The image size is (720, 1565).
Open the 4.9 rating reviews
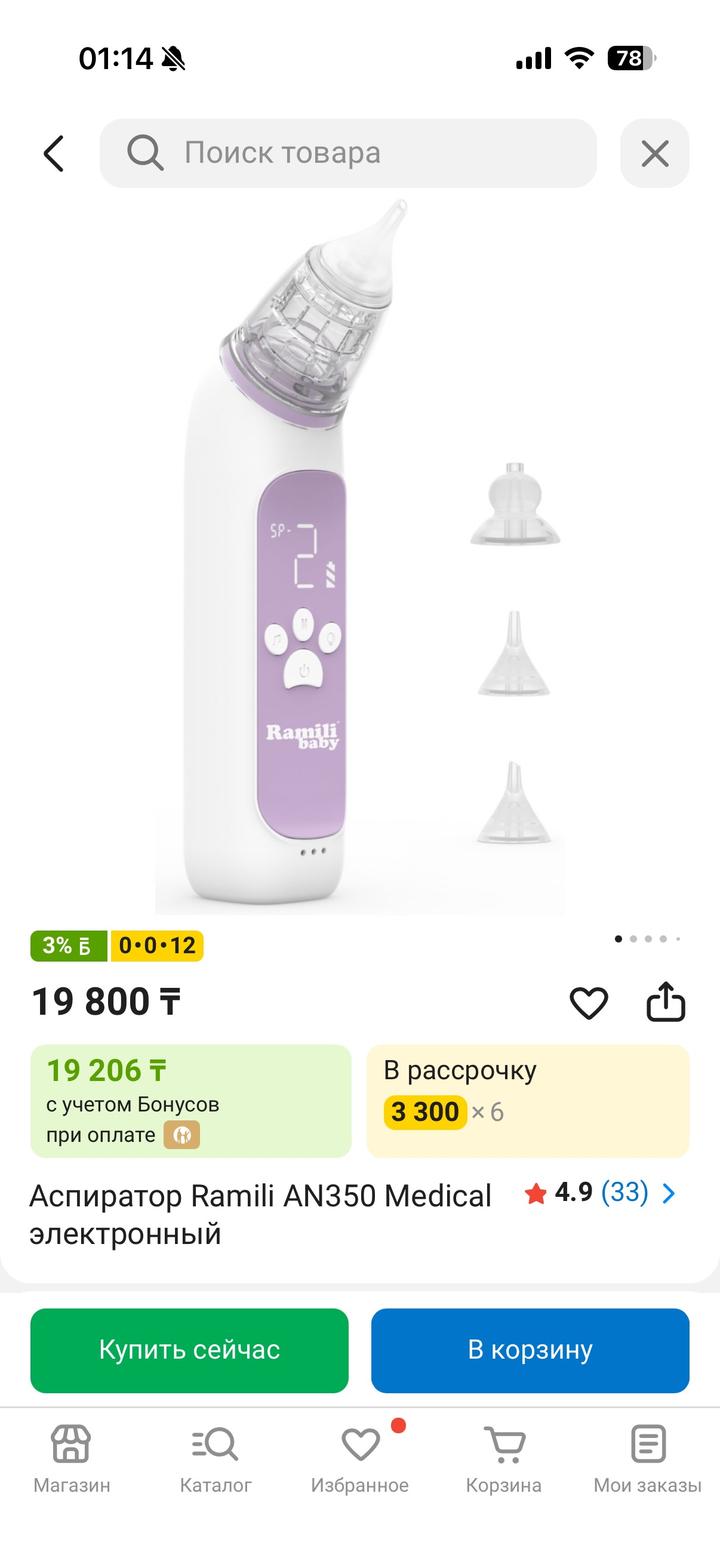(x=600, y=1192)
